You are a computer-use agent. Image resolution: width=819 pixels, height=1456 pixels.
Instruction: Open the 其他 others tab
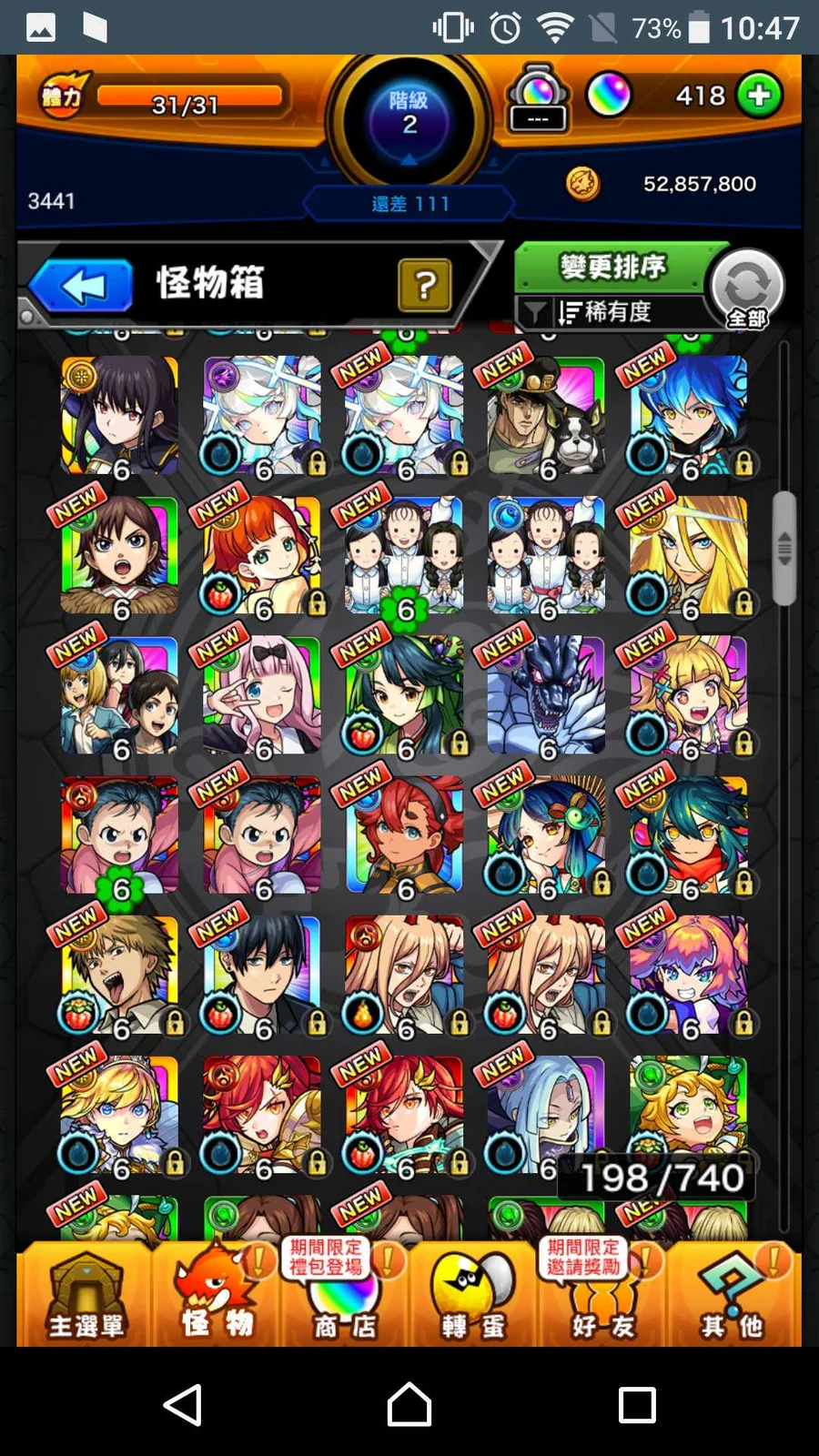click(x=732, y=1297)
